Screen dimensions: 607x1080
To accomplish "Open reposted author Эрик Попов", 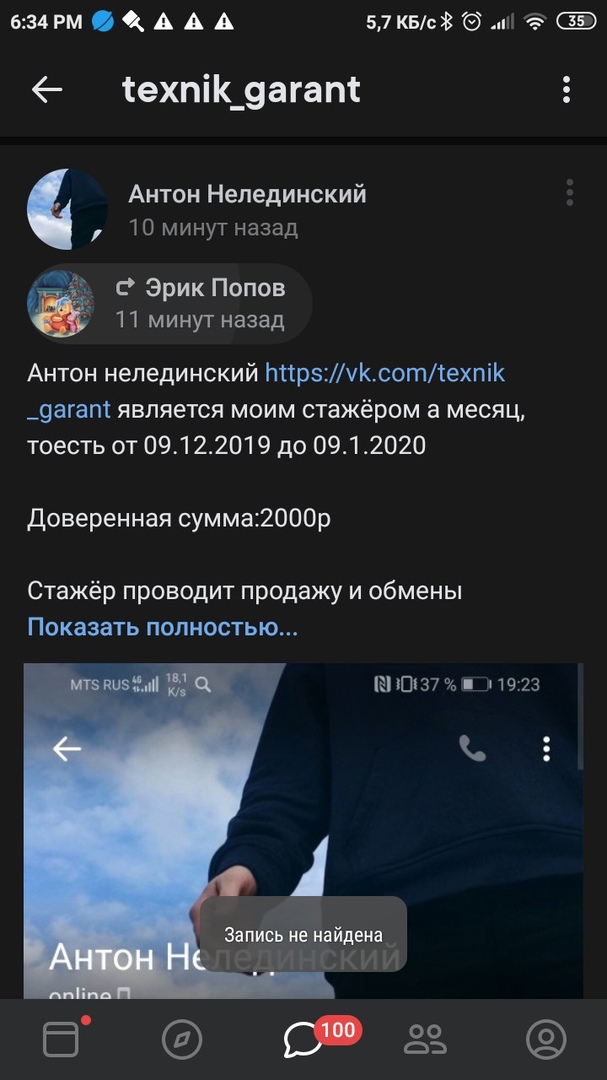I will (x=214, y=289).
